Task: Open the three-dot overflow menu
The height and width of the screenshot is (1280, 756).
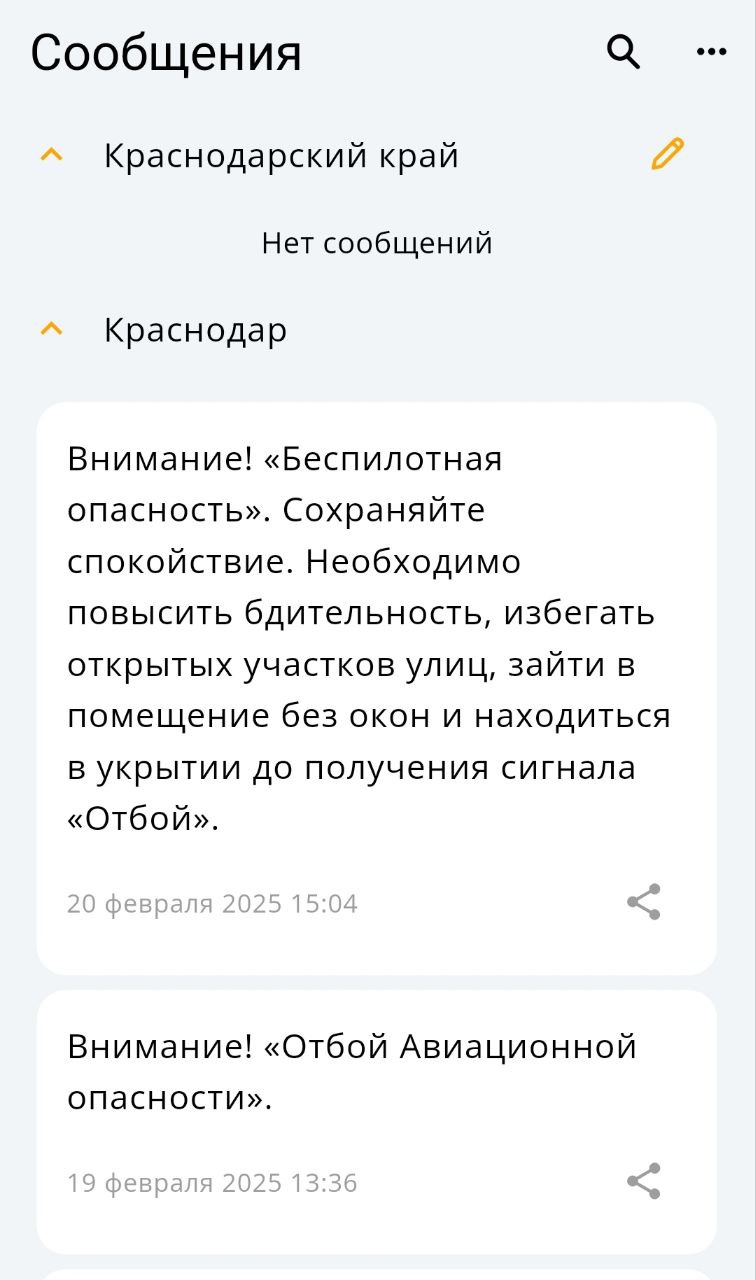Action: (x=710, y=50)
